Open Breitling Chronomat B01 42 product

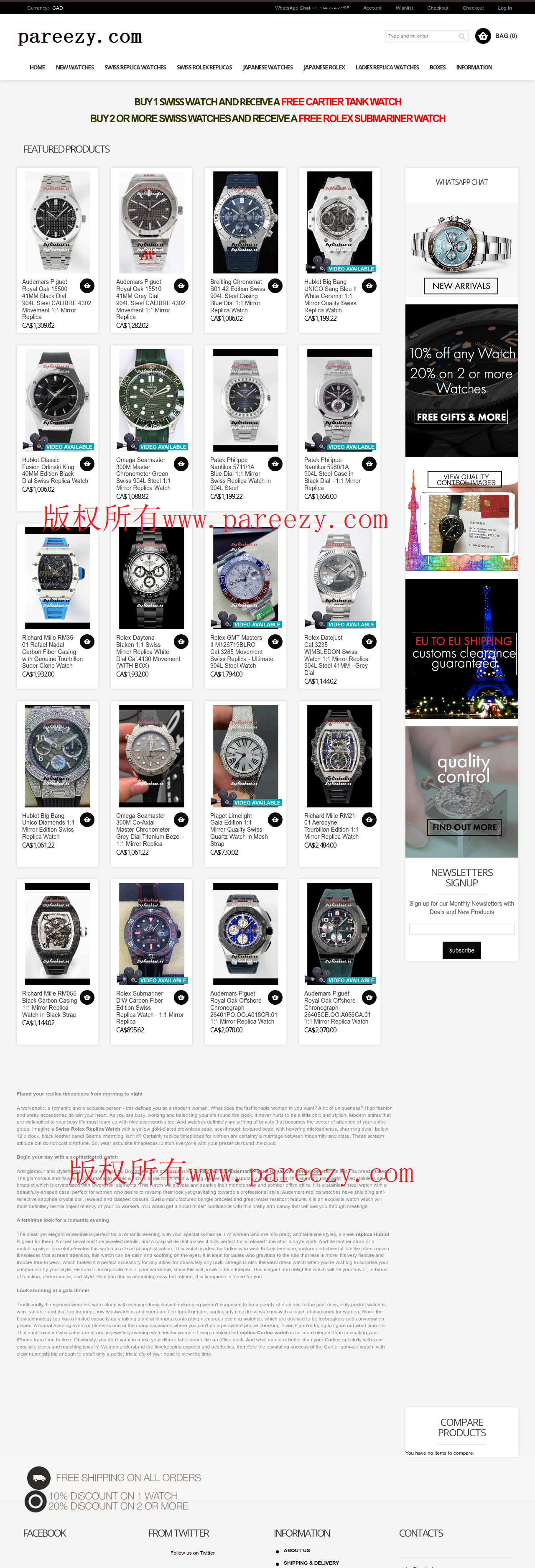click(245, 222)
